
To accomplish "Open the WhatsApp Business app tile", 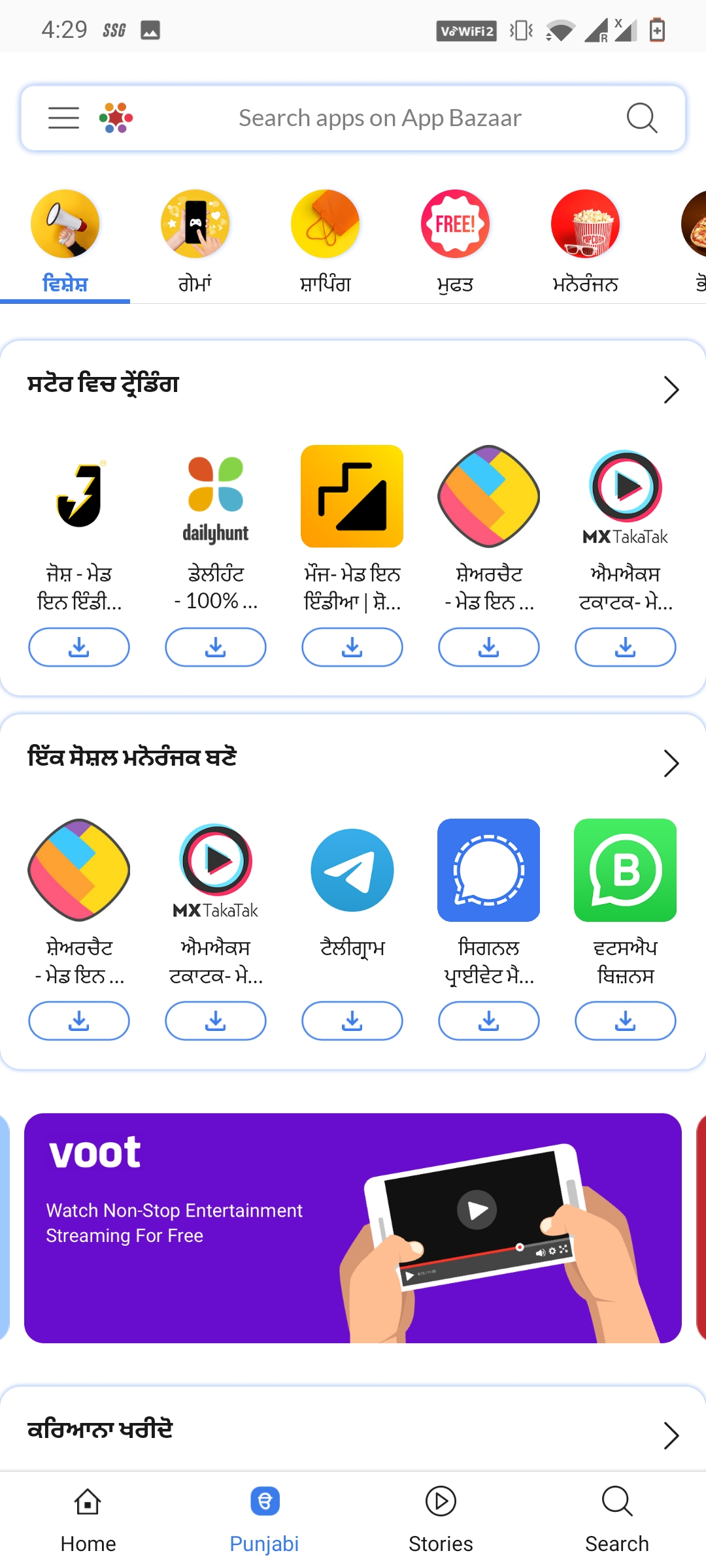I will click(625, 870).
